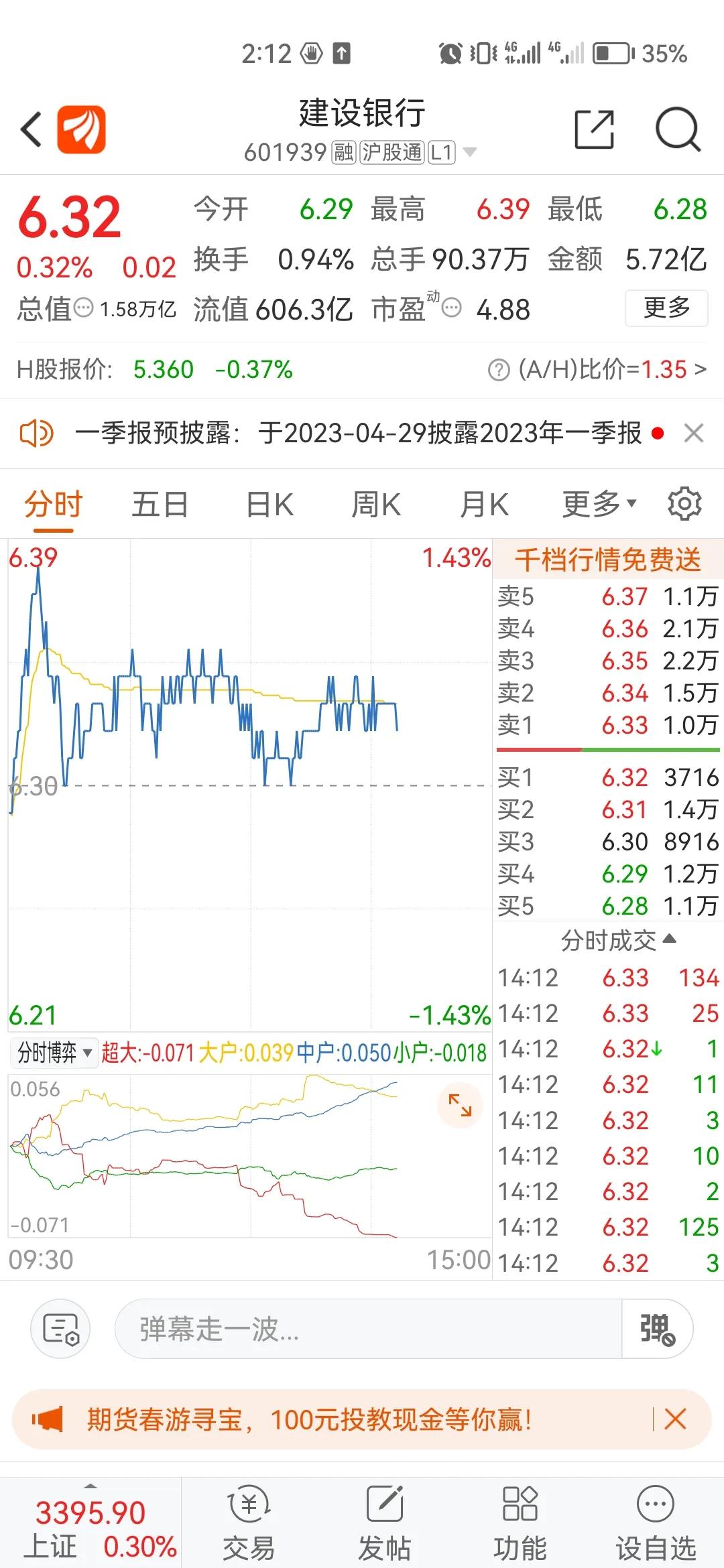
Task: Switch to the 日K chart tab
Action: [x=269, y=505]
